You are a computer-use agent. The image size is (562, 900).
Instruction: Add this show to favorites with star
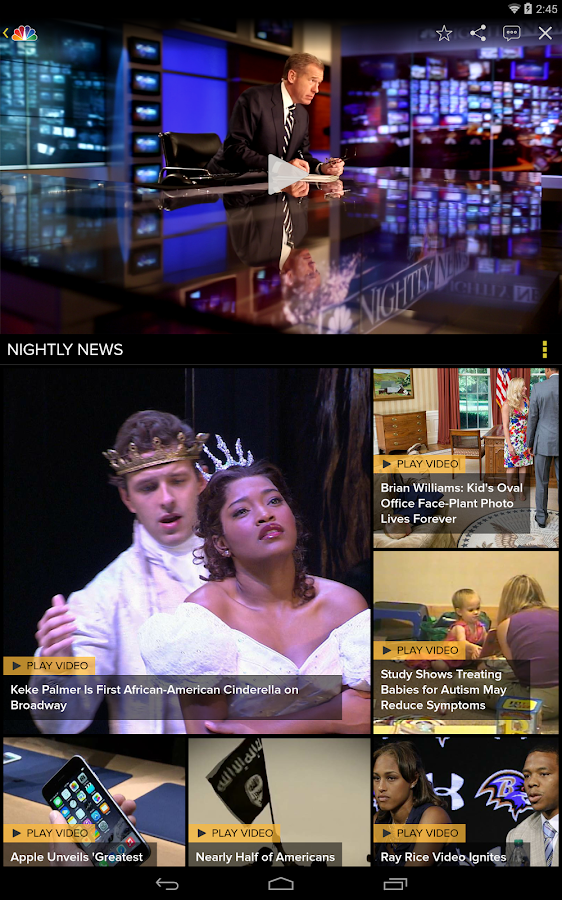coord(444,33)
